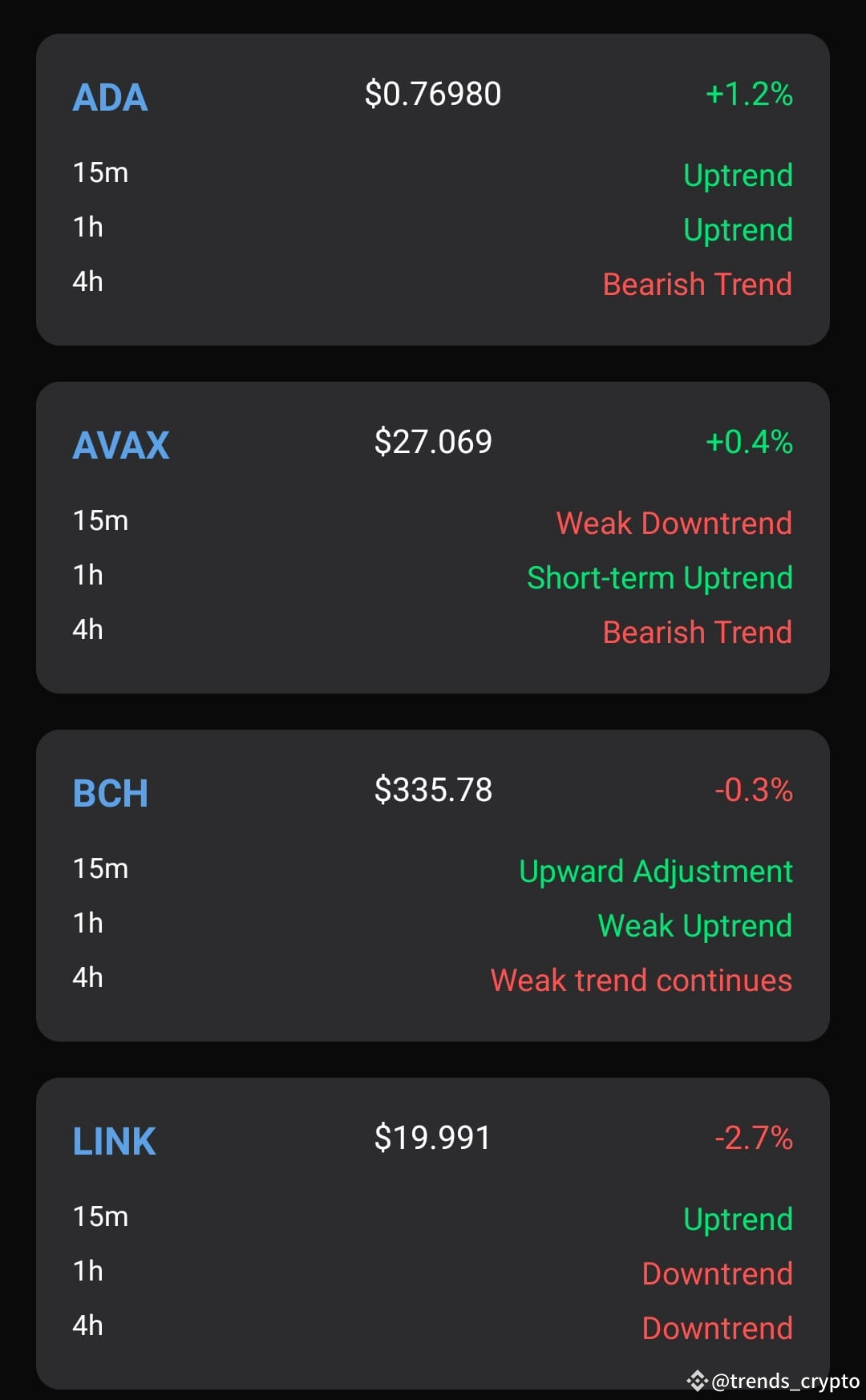Expand the AVAX card details

point(433,537)
